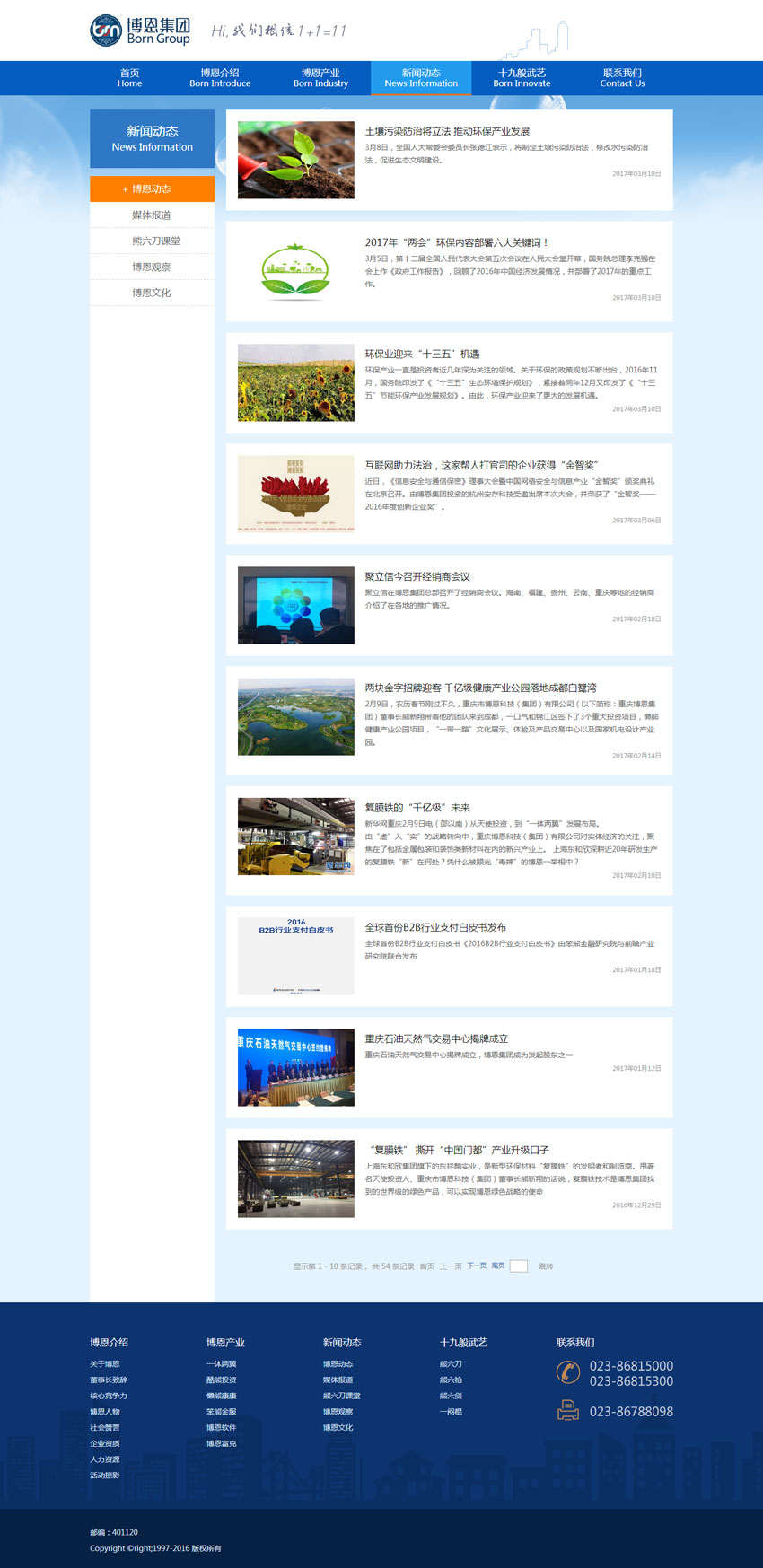Viewport: 763px width, 1568px height.
Task: Tap the page number input box
Action: pyautogui.click(x=519, y=1266)
